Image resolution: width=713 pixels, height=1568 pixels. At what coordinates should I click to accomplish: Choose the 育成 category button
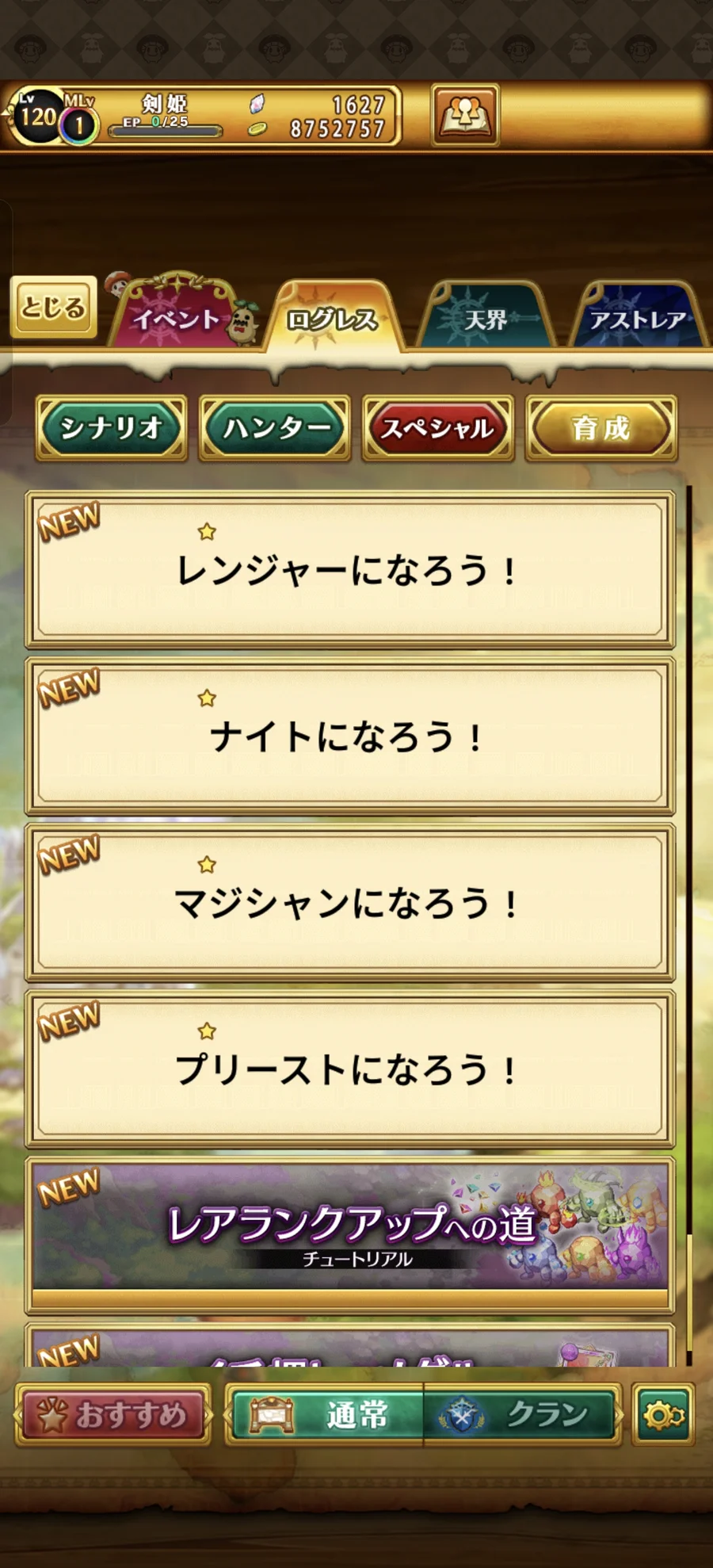click(601, 428)
